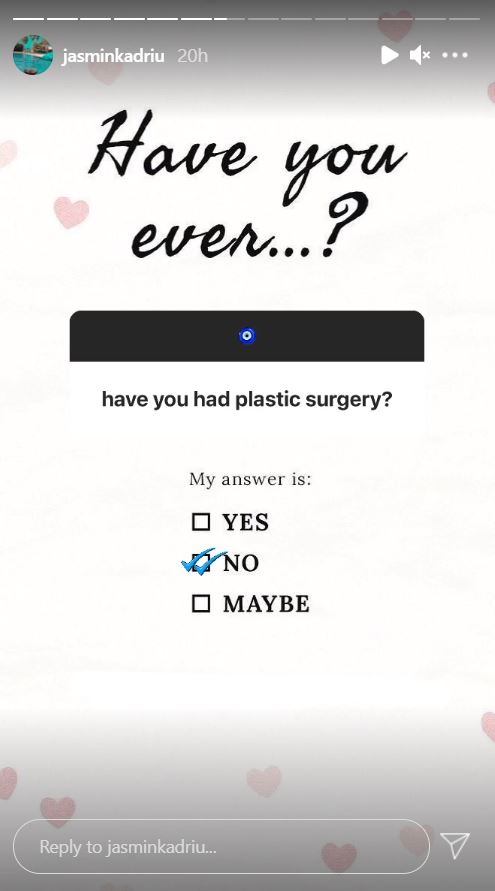Type a reply to jasminkadriu
This screenshot has height=891, width=495.
coord(221,847)
